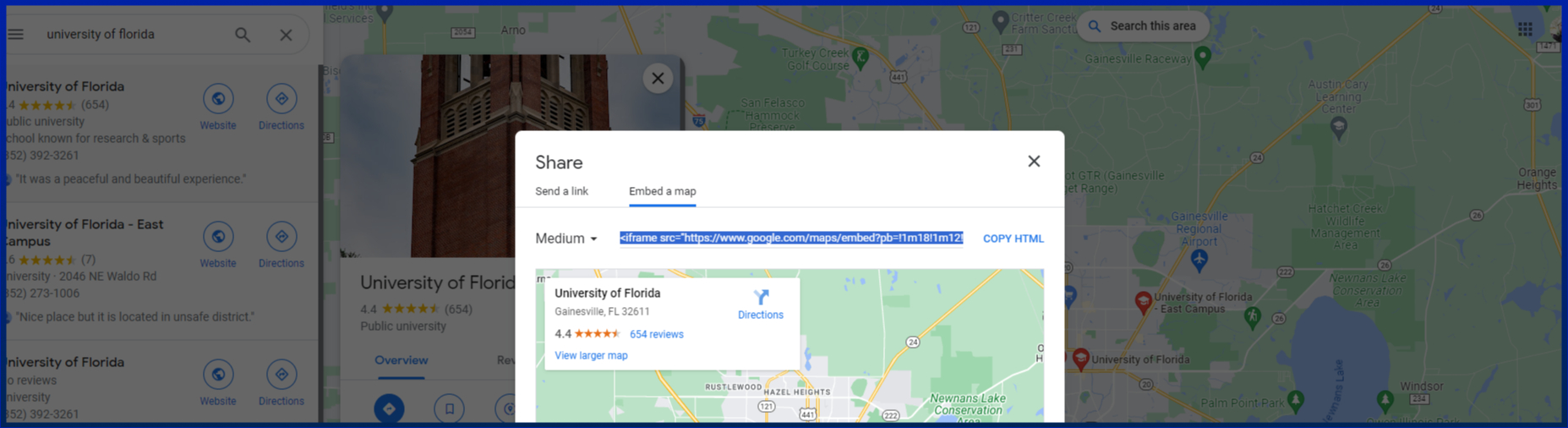Close the University of Florida photo panel

pos(658,79)
